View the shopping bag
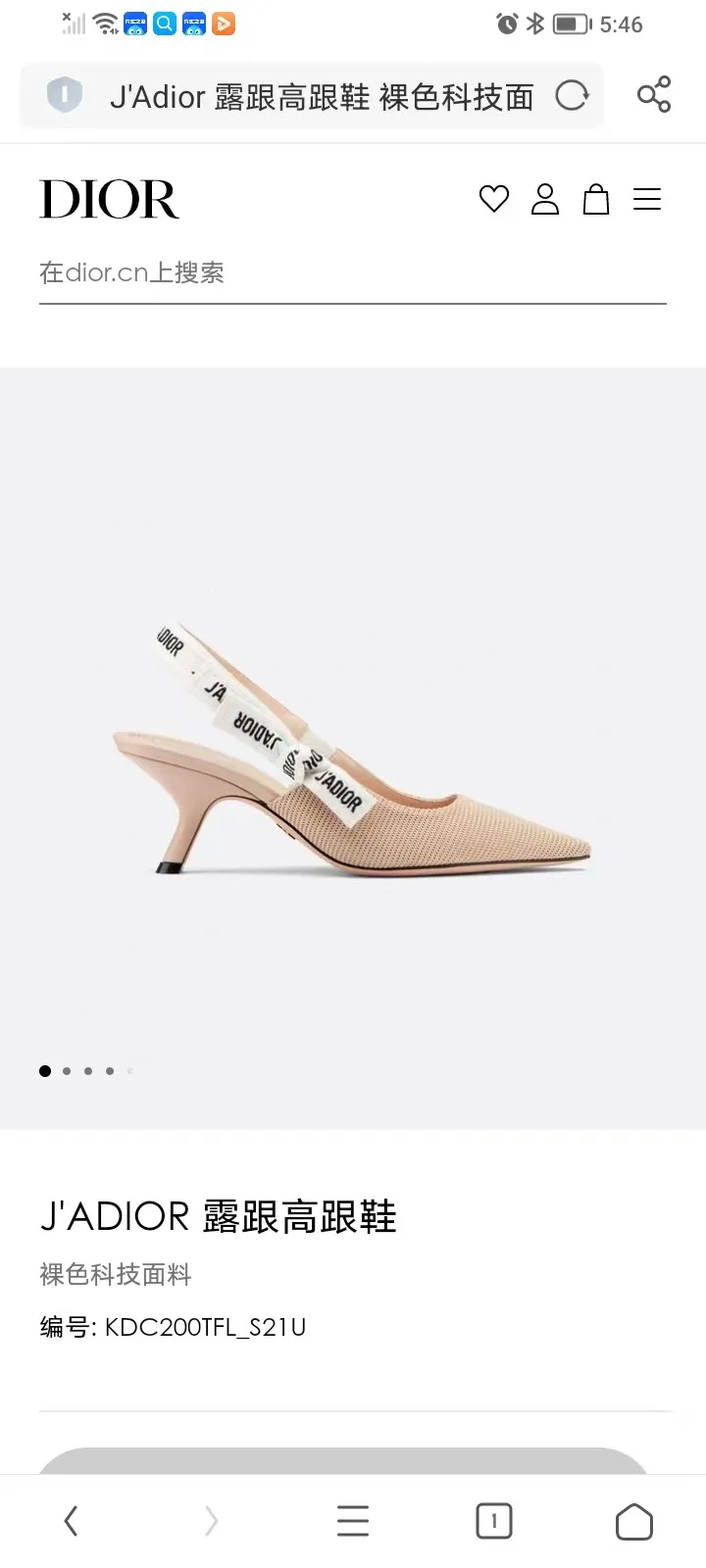This screenshot has height=1568, width=706. 596,199
